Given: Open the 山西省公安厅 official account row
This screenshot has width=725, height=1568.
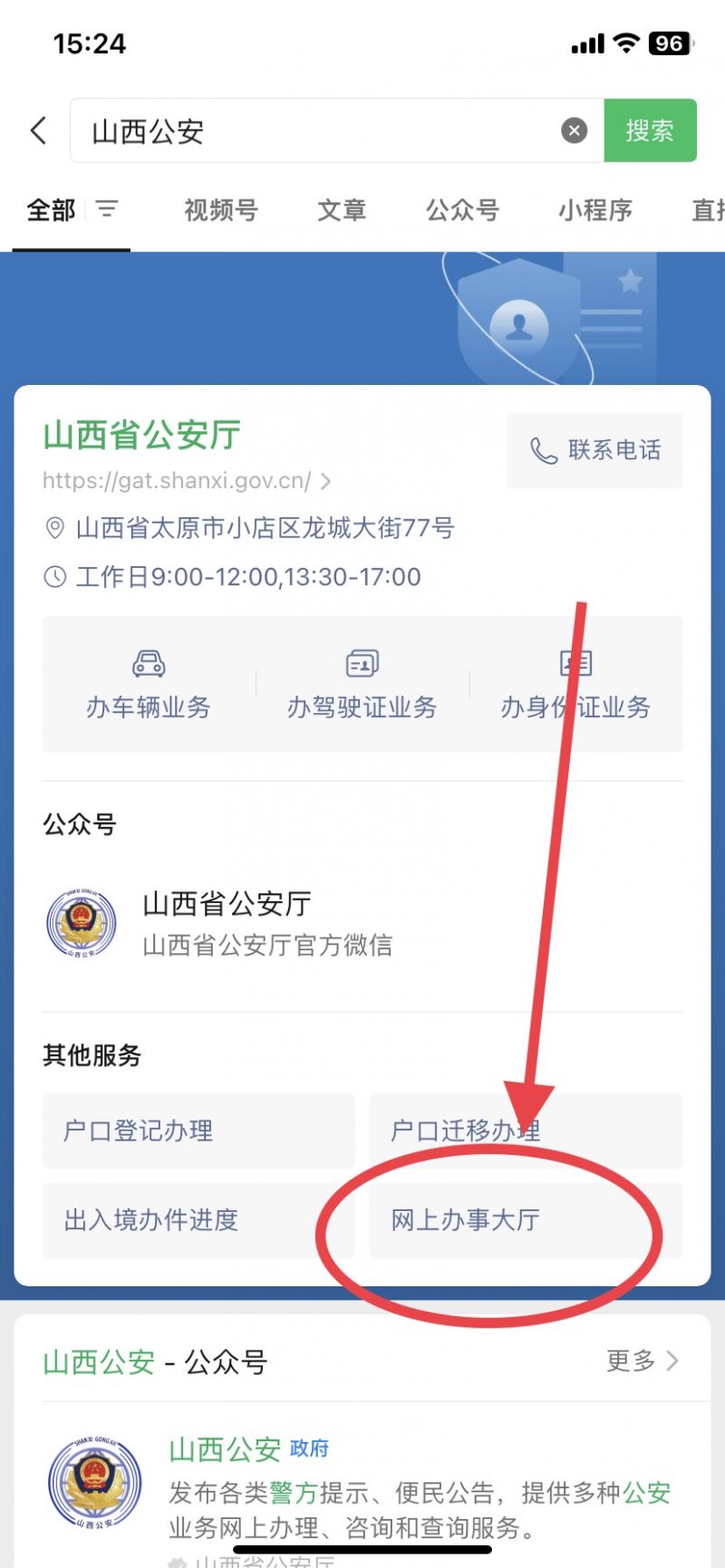Looking at the screenshot, I should pos(267,923).
